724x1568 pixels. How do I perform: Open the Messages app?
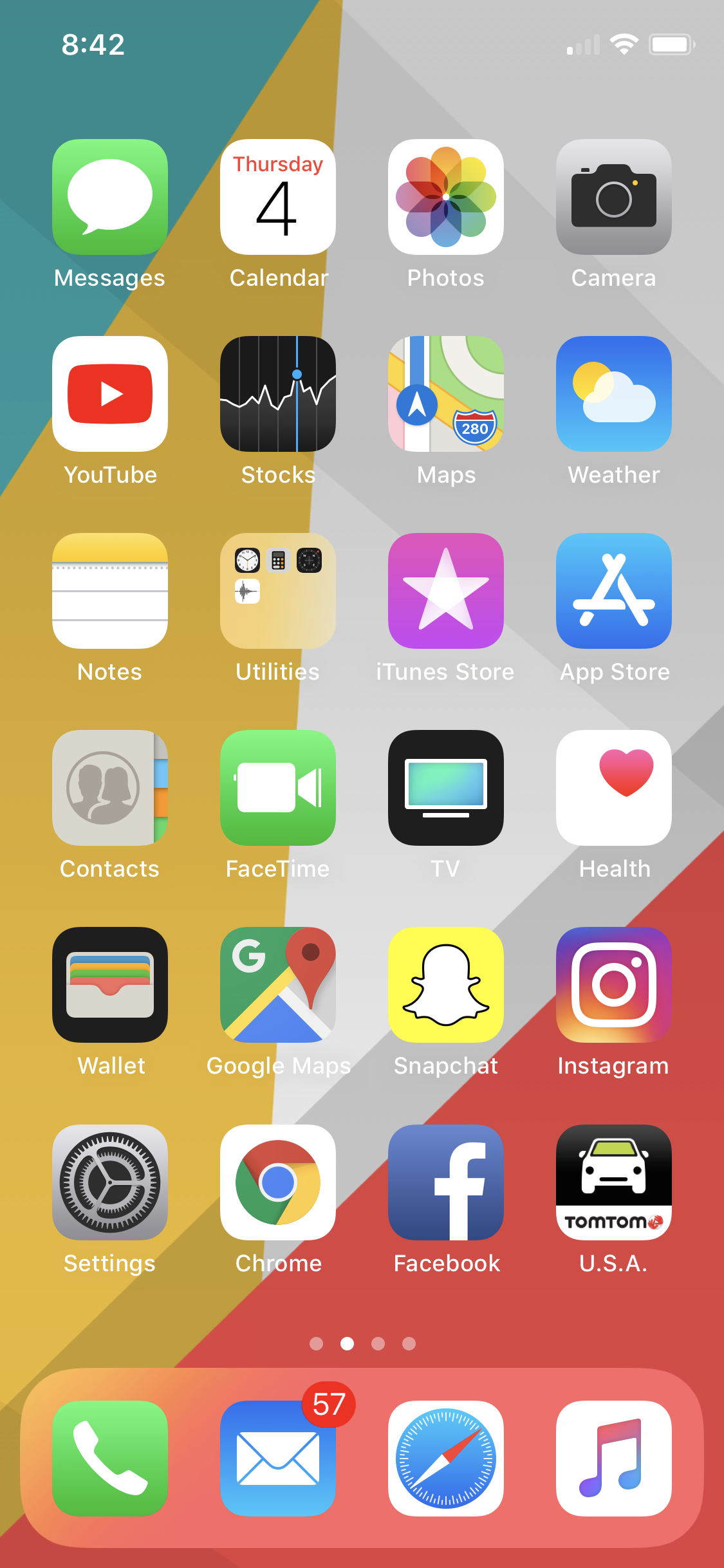tap(110, 197)
